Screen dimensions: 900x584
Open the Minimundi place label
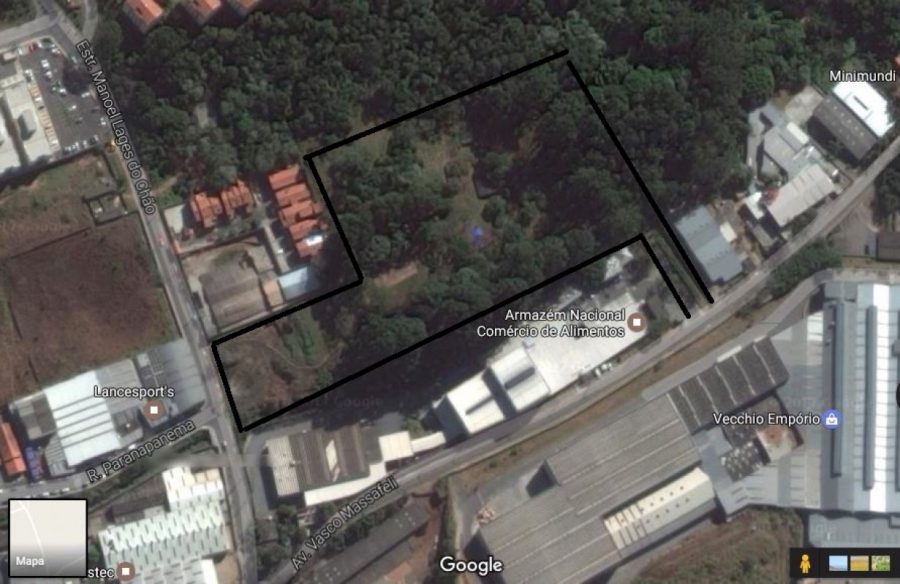click(x=862, y=76)
